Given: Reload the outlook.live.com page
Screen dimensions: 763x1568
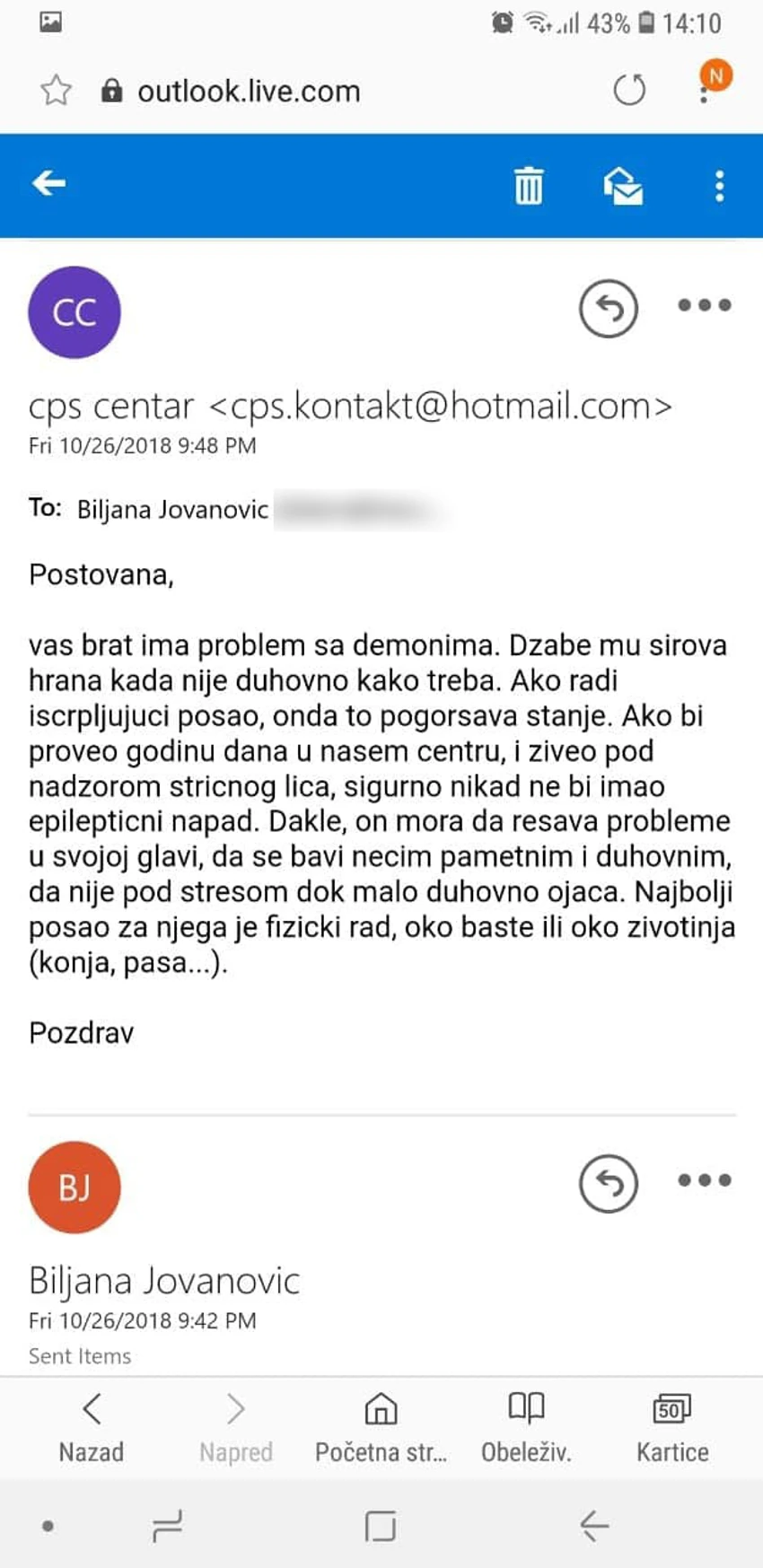Looking at the screenshot, I should coord(628,90).
